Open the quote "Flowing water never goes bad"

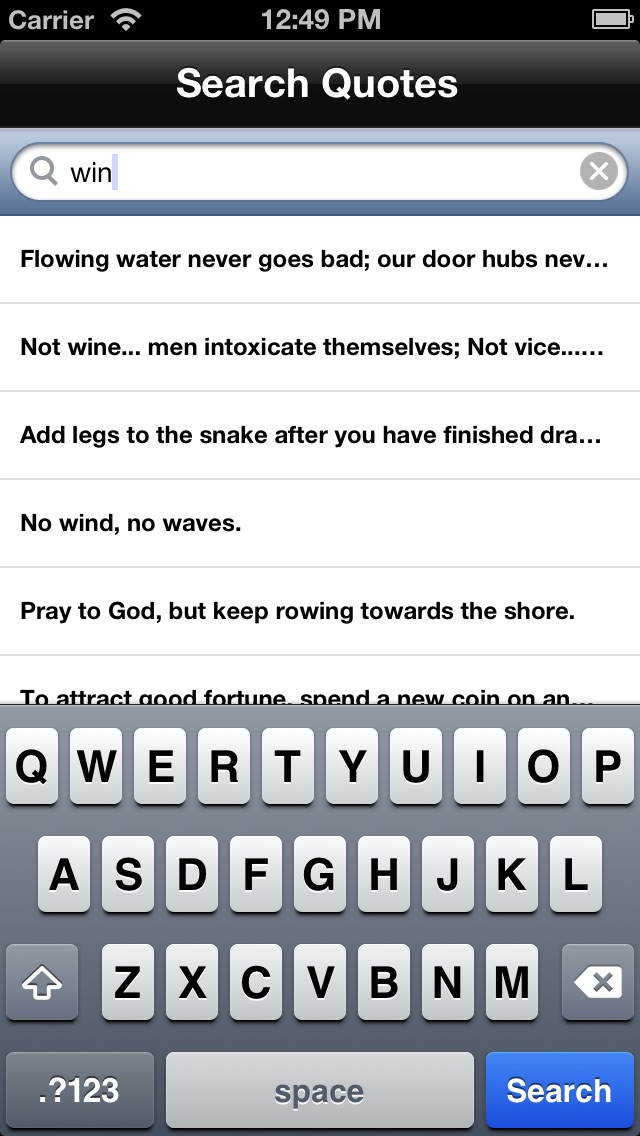click(314, 259)
